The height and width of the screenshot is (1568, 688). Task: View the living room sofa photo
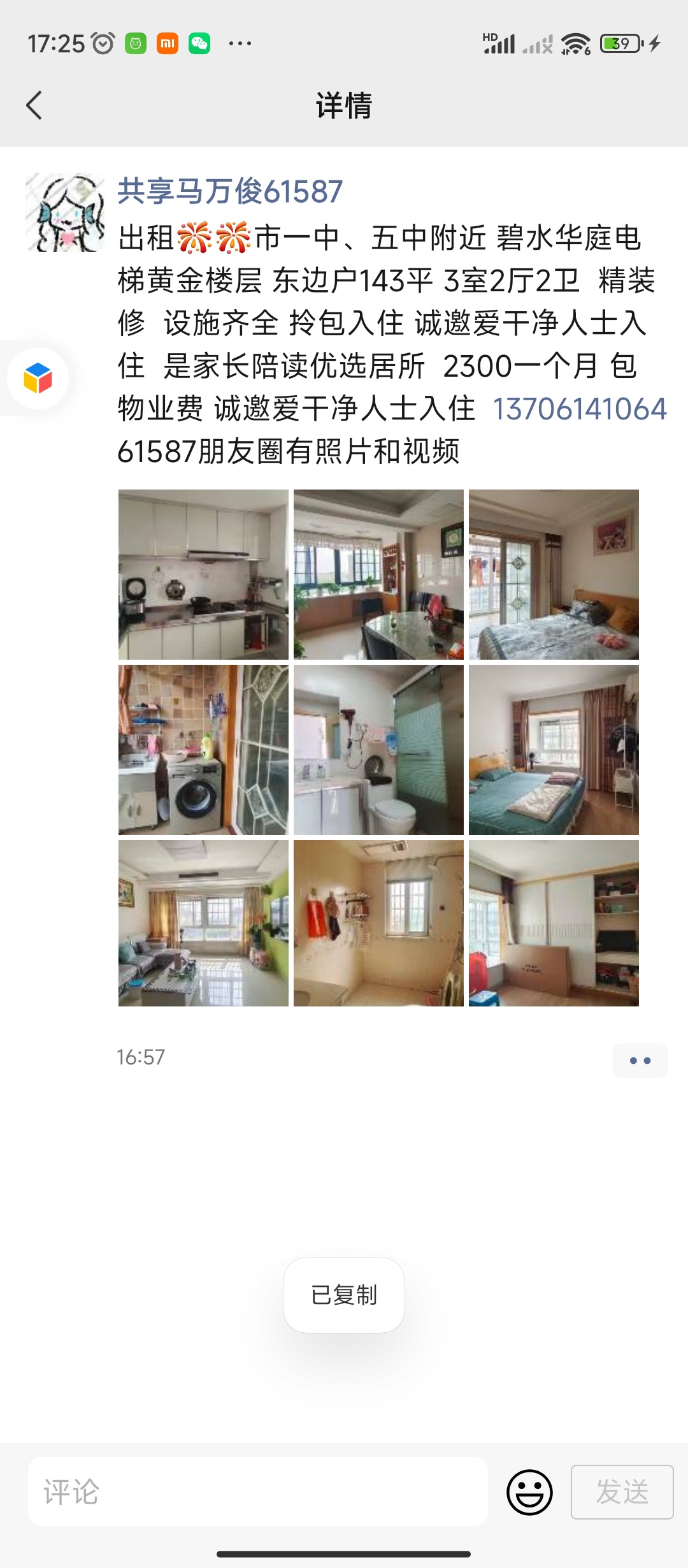click(x=203, y=923)
